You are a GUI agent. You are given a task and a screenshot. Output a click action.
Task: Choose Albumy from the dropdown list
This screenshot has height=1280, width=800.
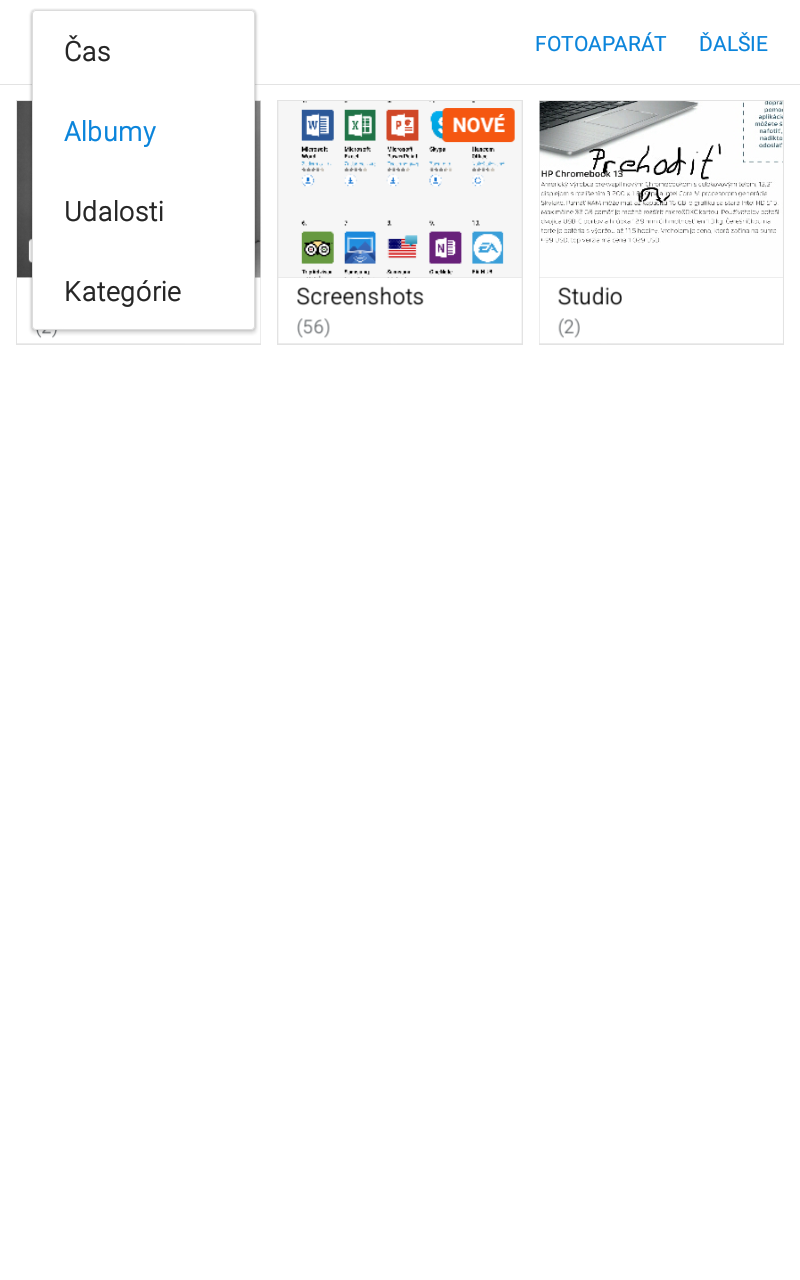click(x=143, y=131)
